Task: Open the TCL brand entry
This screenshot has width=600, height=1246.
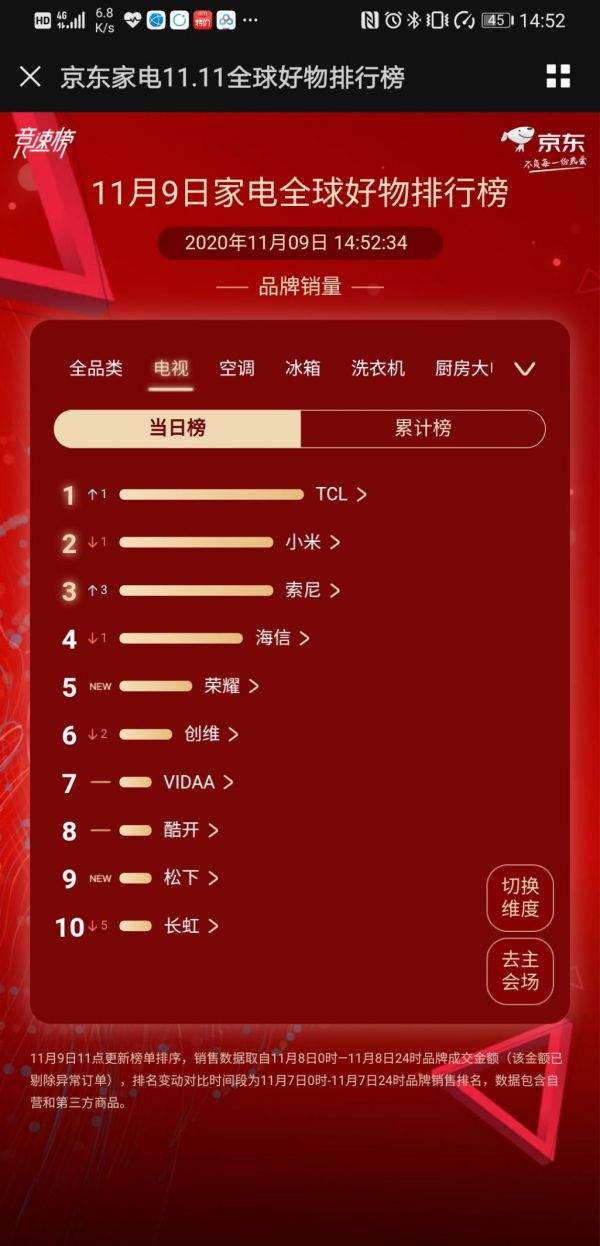Action: 340,494
